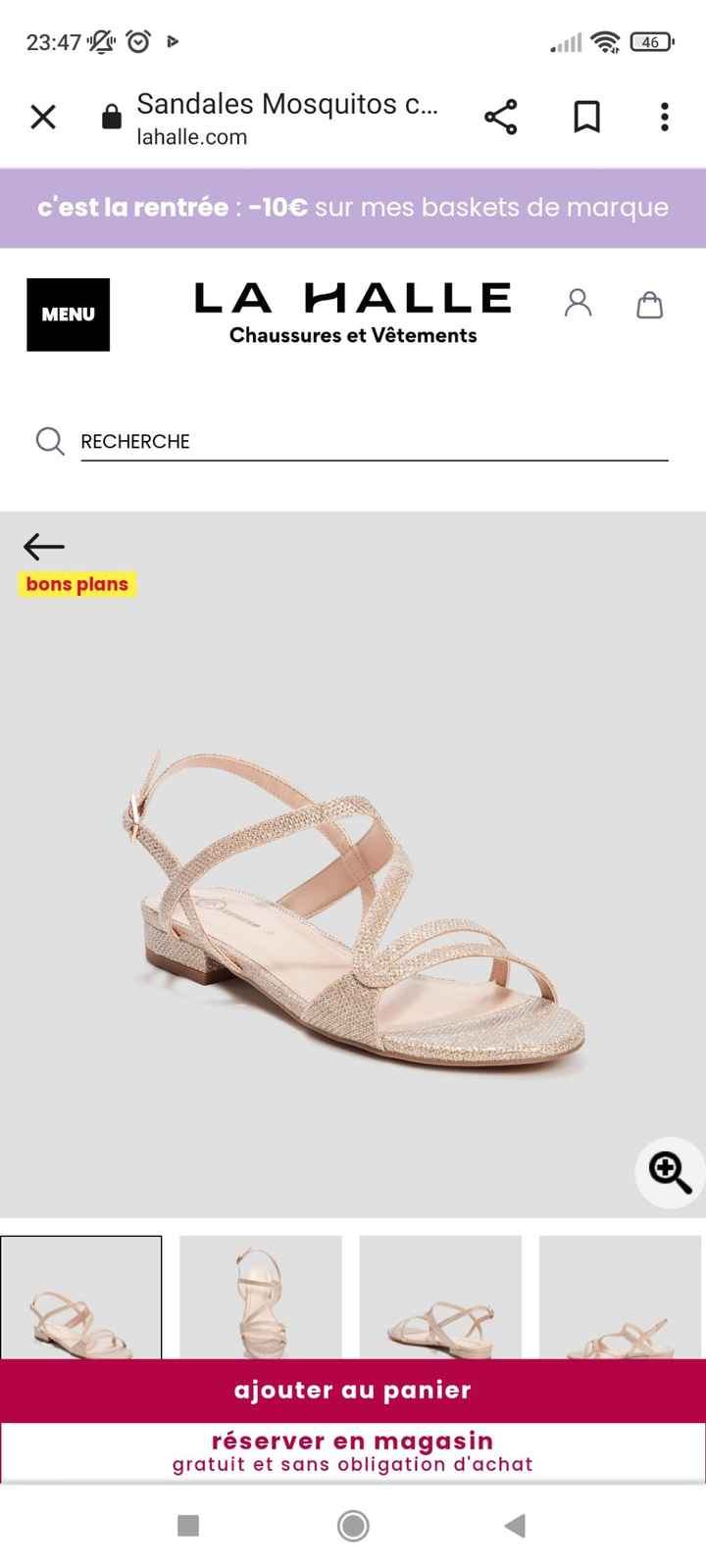This screenshot has width=706, height=1568.
Task: Open the shopping bag
Action: [x=649, y=305]
